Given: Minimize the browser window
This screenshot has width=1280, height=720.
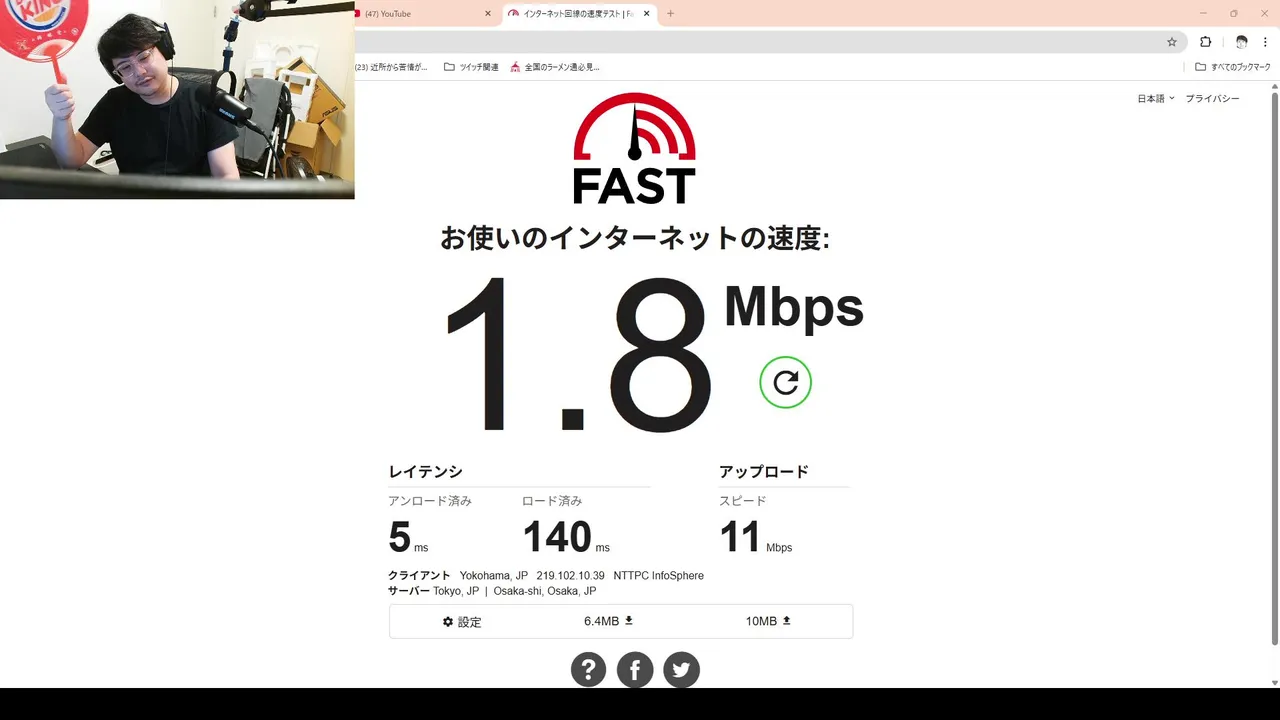Looking at the screenshot, I should pyautogui.click(x=1202, y=14).
